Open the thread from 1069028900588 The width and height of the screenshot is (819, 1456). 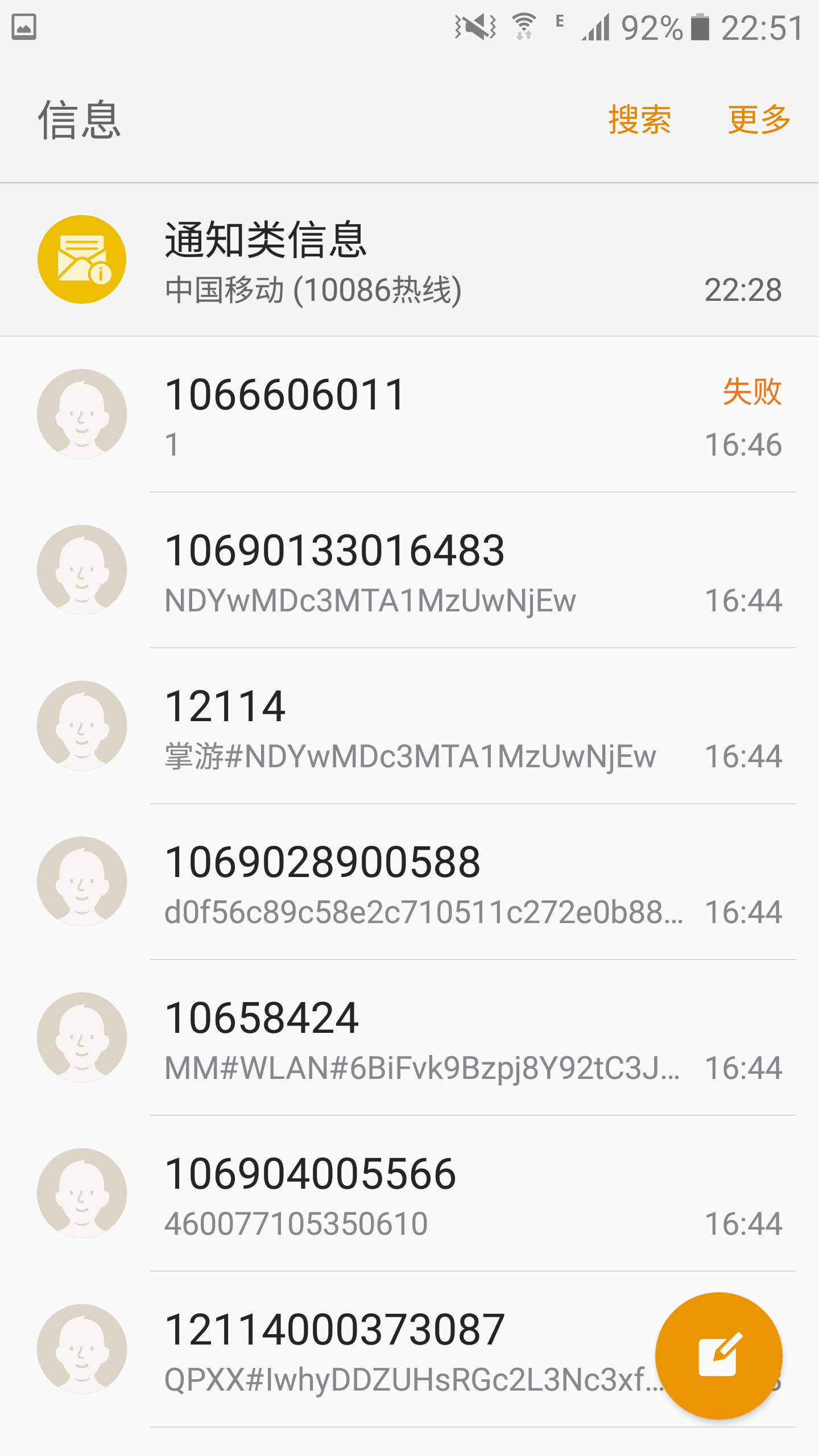tap(409, 882)
